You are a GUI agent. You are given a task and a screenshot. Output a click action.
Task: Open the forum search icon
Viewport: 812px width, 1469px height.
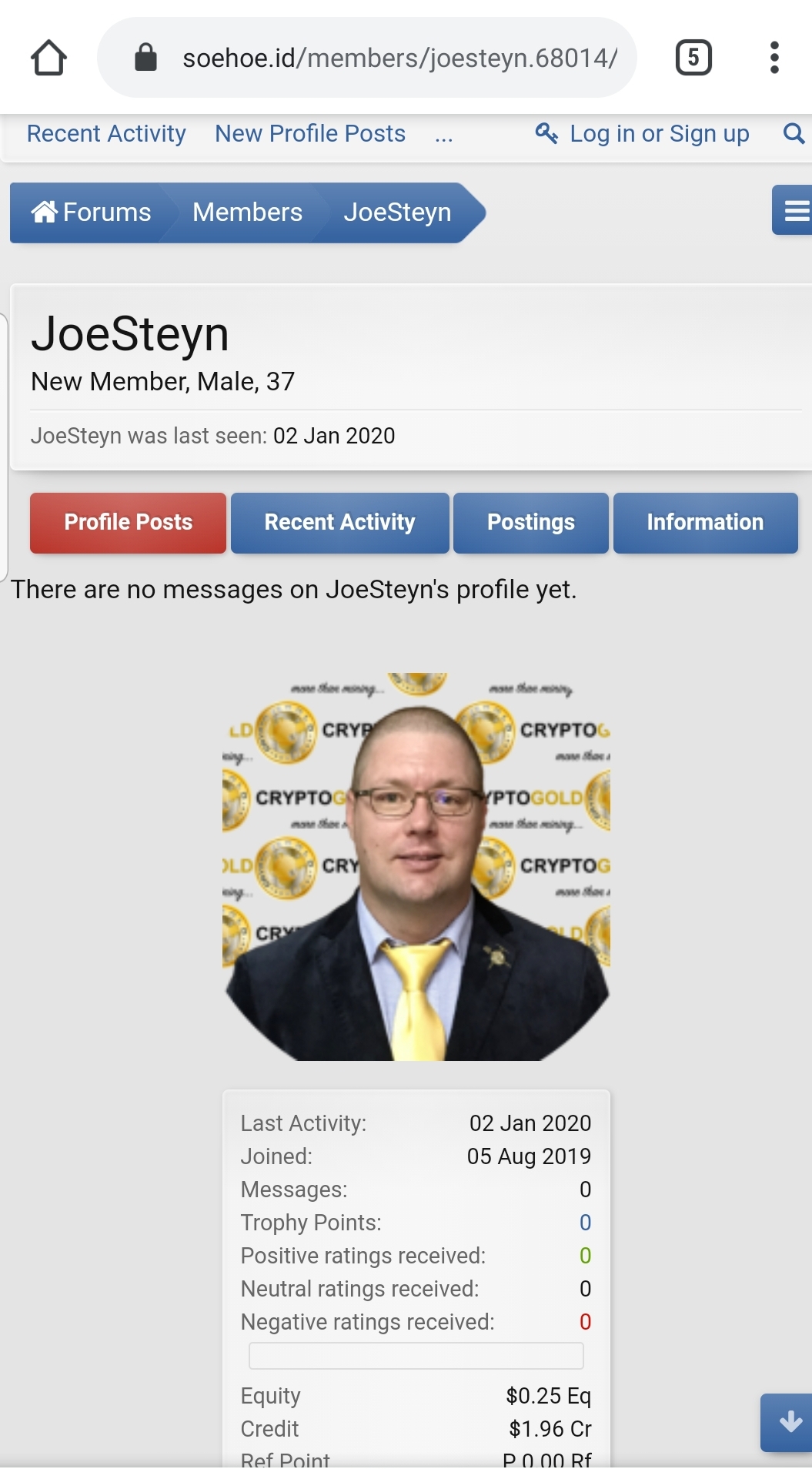coord(794,134)
